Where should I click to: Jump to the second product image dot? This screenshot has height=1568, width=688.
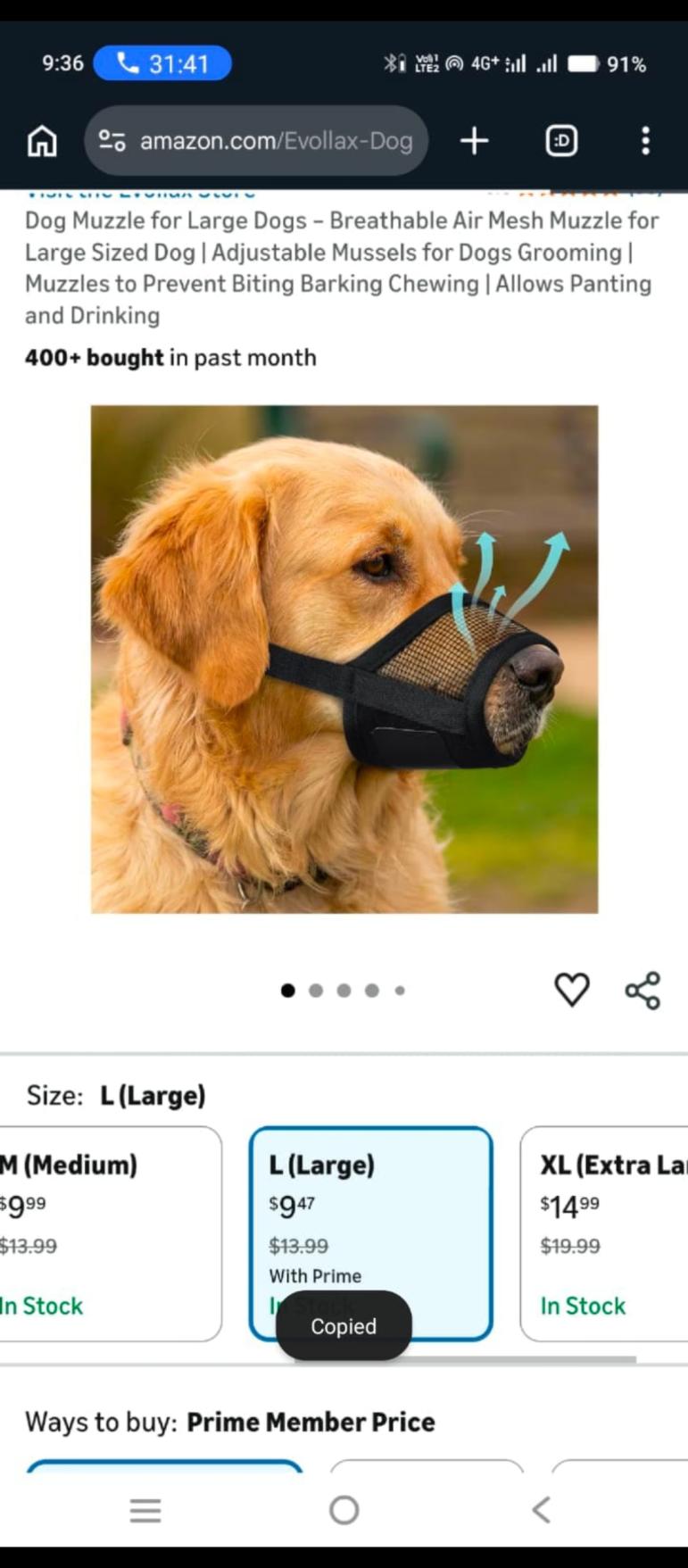pos(316,990)
